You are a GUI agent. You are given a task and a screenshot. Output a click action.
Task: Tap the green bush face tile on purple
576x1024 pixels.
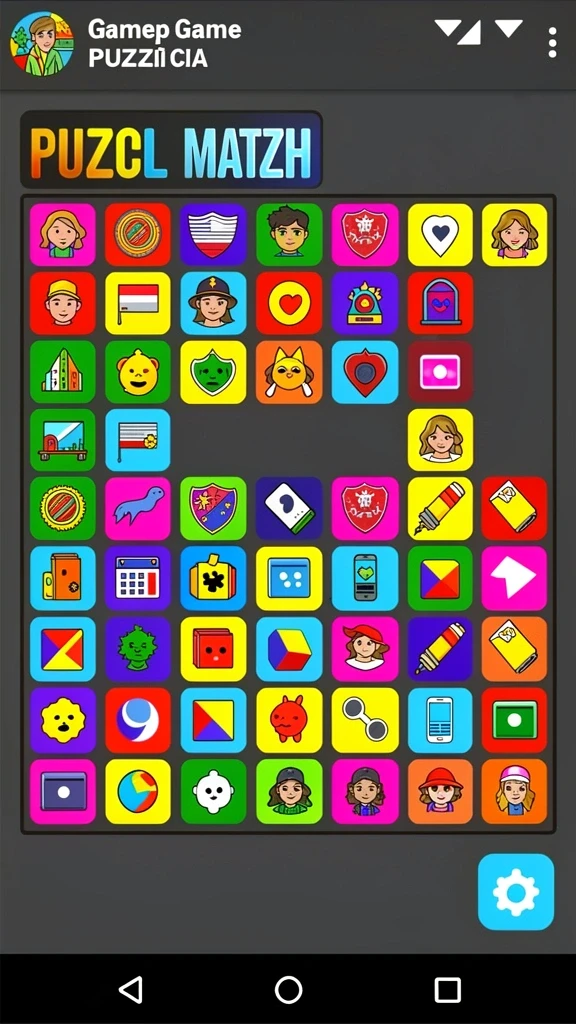[138, 649]
